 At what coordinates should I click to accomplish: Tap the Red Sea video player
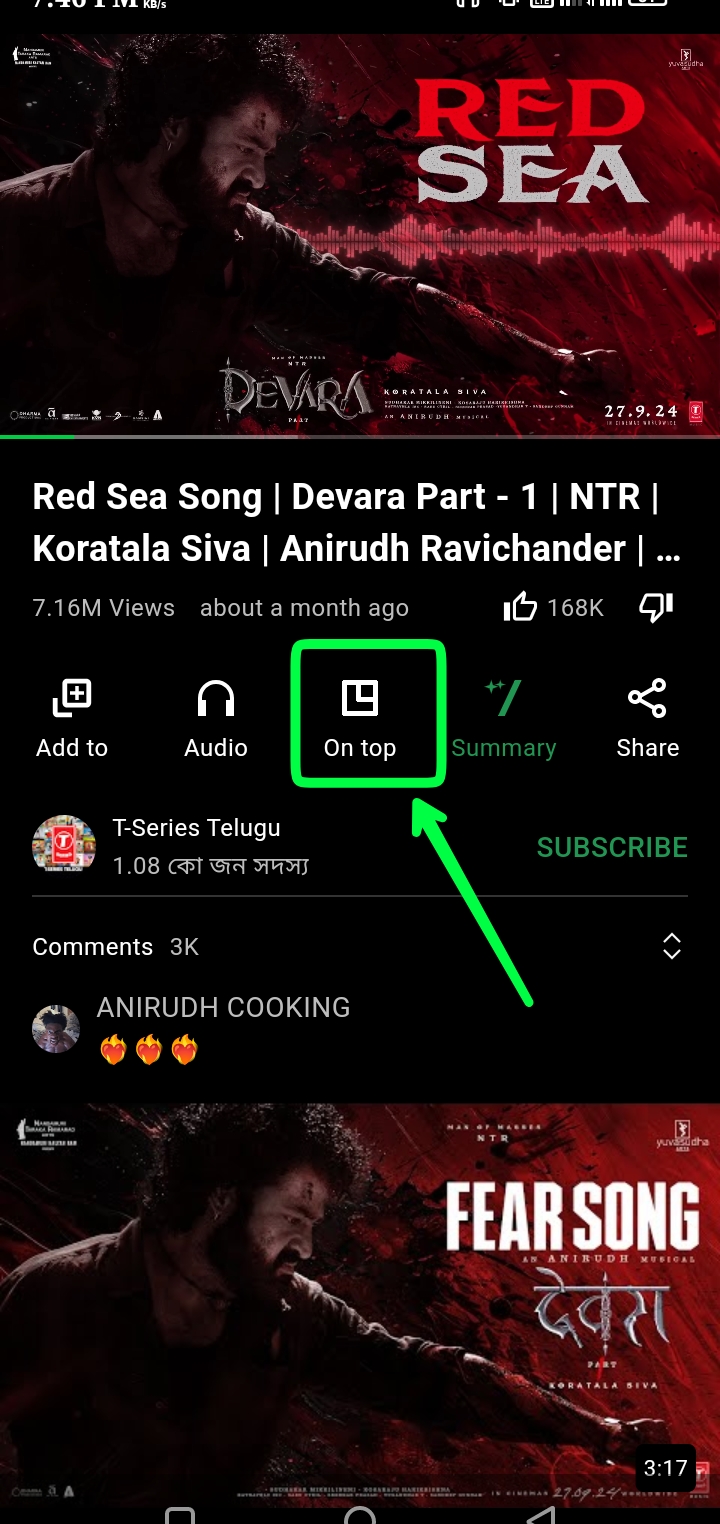point(360,235)
